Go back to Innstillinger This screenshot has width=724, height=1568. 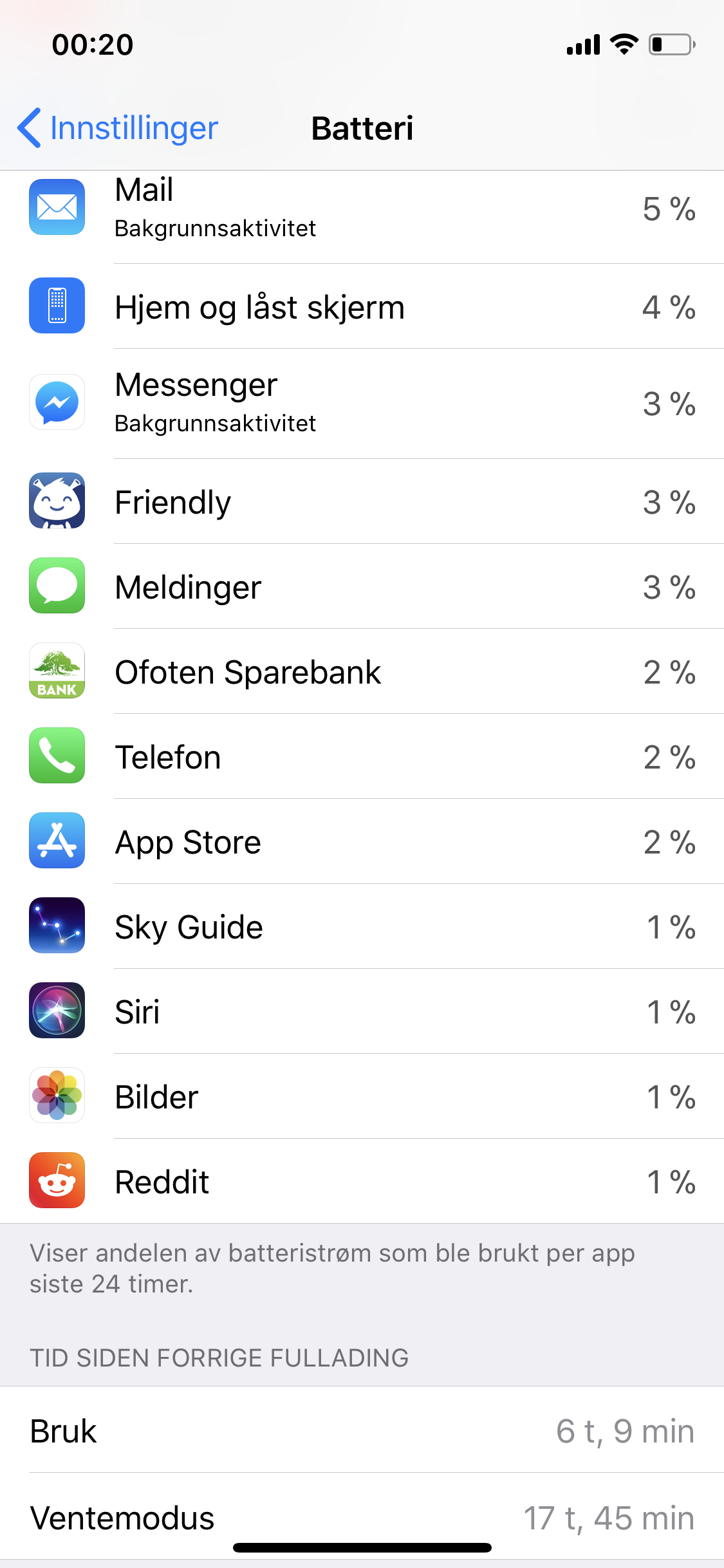[x=118, y=127]
